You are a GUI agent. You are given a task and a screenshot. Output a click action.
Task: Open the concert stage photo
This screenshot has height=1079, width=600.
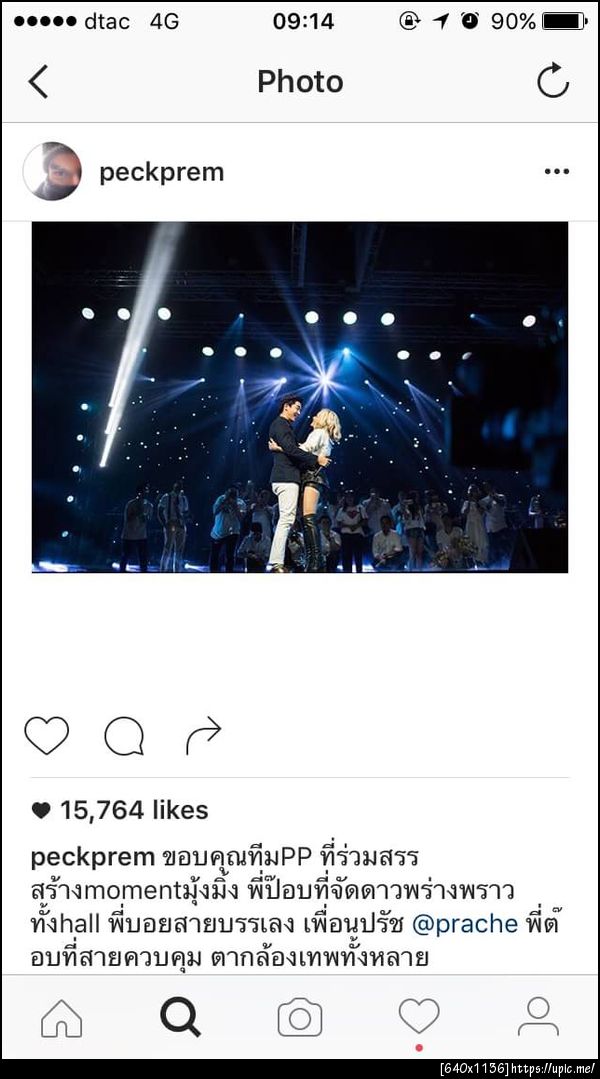click(x=300, y=397)
